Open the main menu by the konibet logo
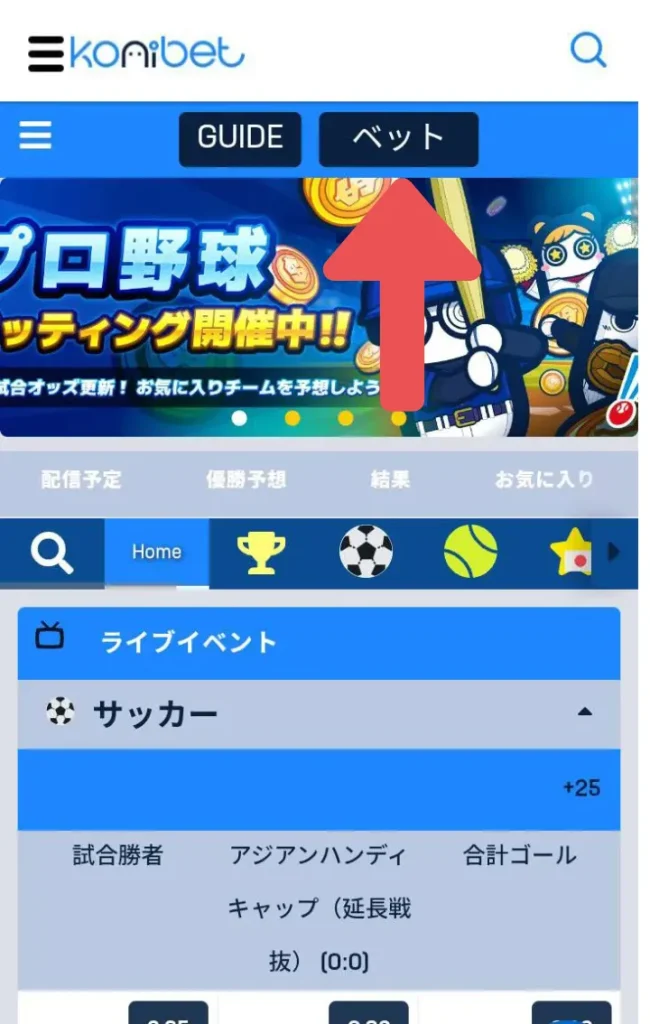 (x=46, y=53)
